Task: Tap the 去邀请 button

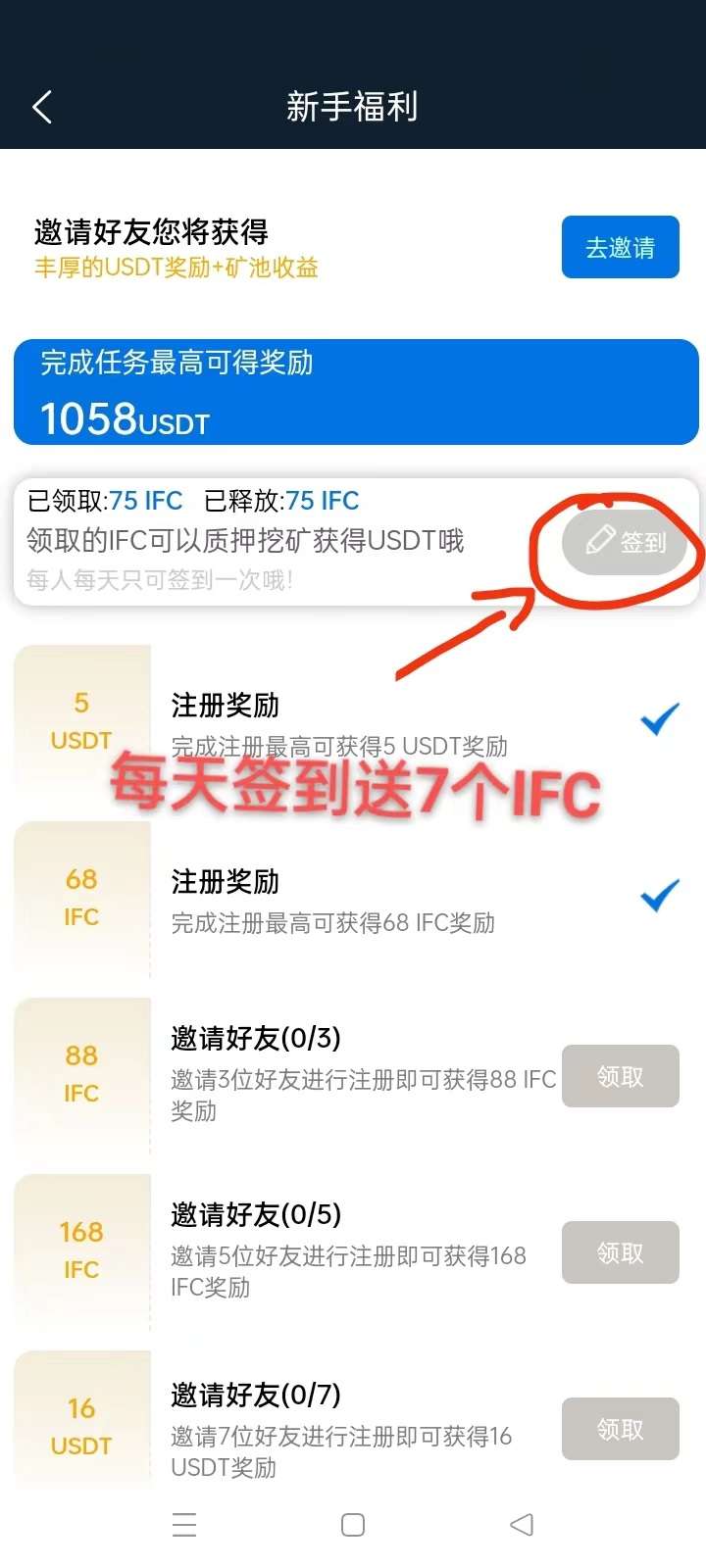Action: pyautogui.click(x=620, y=247)
